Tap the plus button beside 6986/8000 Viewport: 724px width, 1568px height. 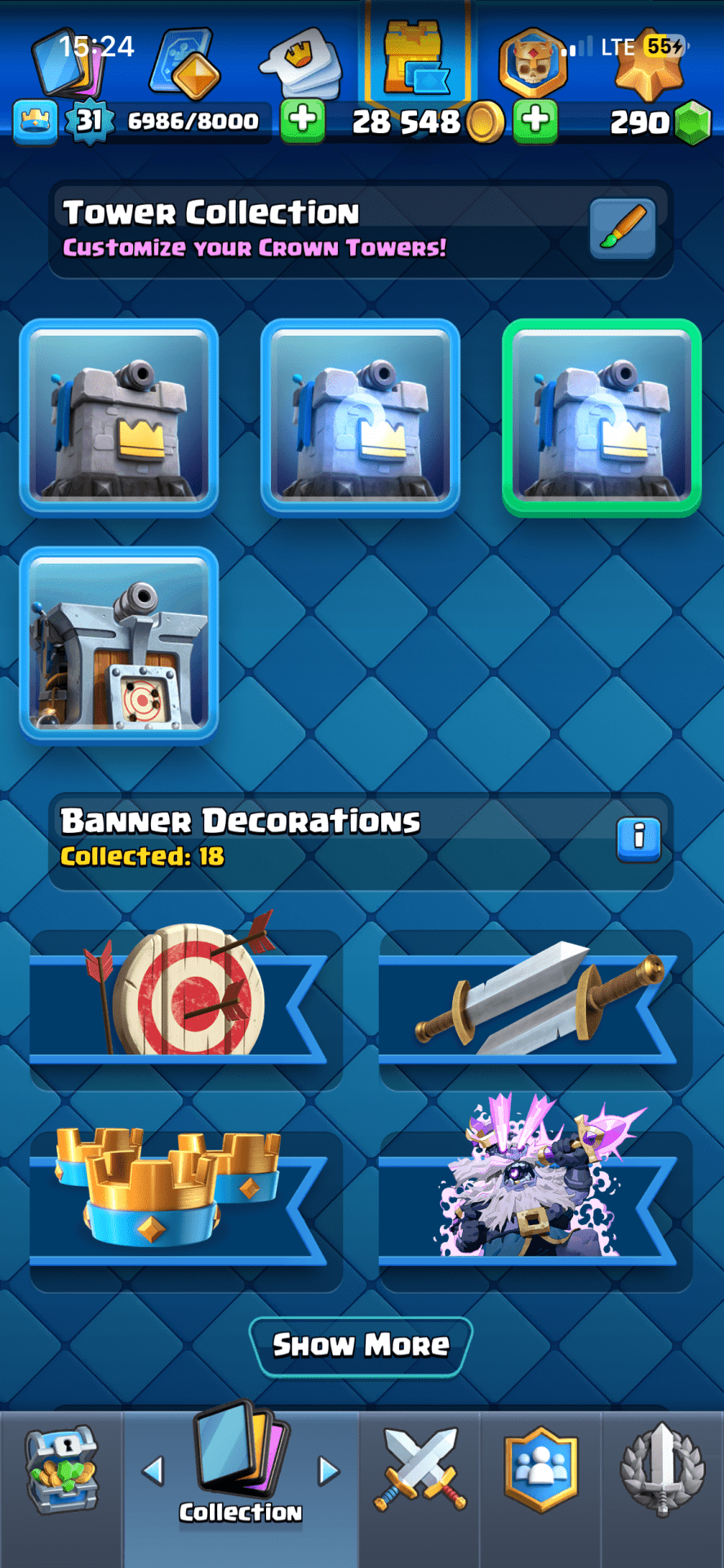point(303,121)
